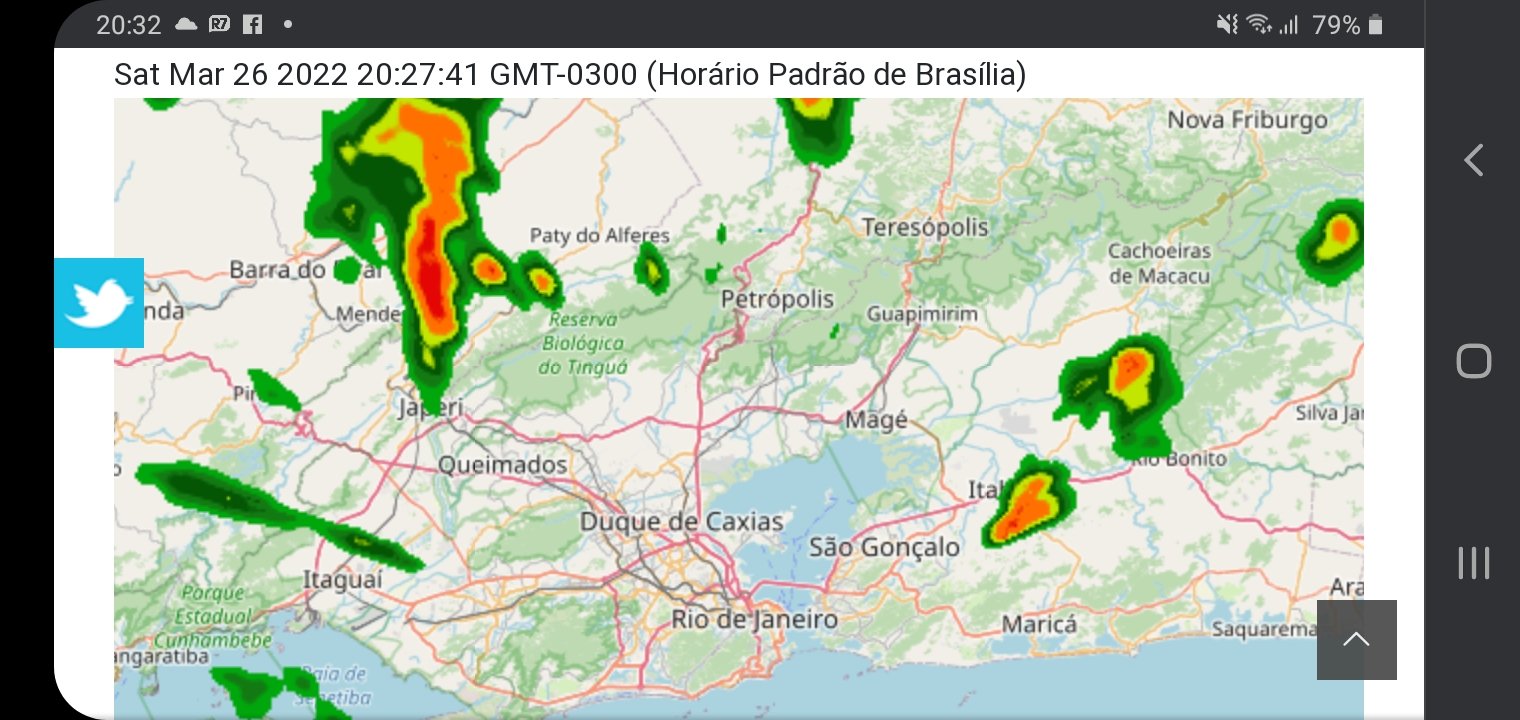
Task: Tap the scroll-to-top arrow button
Action: tap(1356, 640)
